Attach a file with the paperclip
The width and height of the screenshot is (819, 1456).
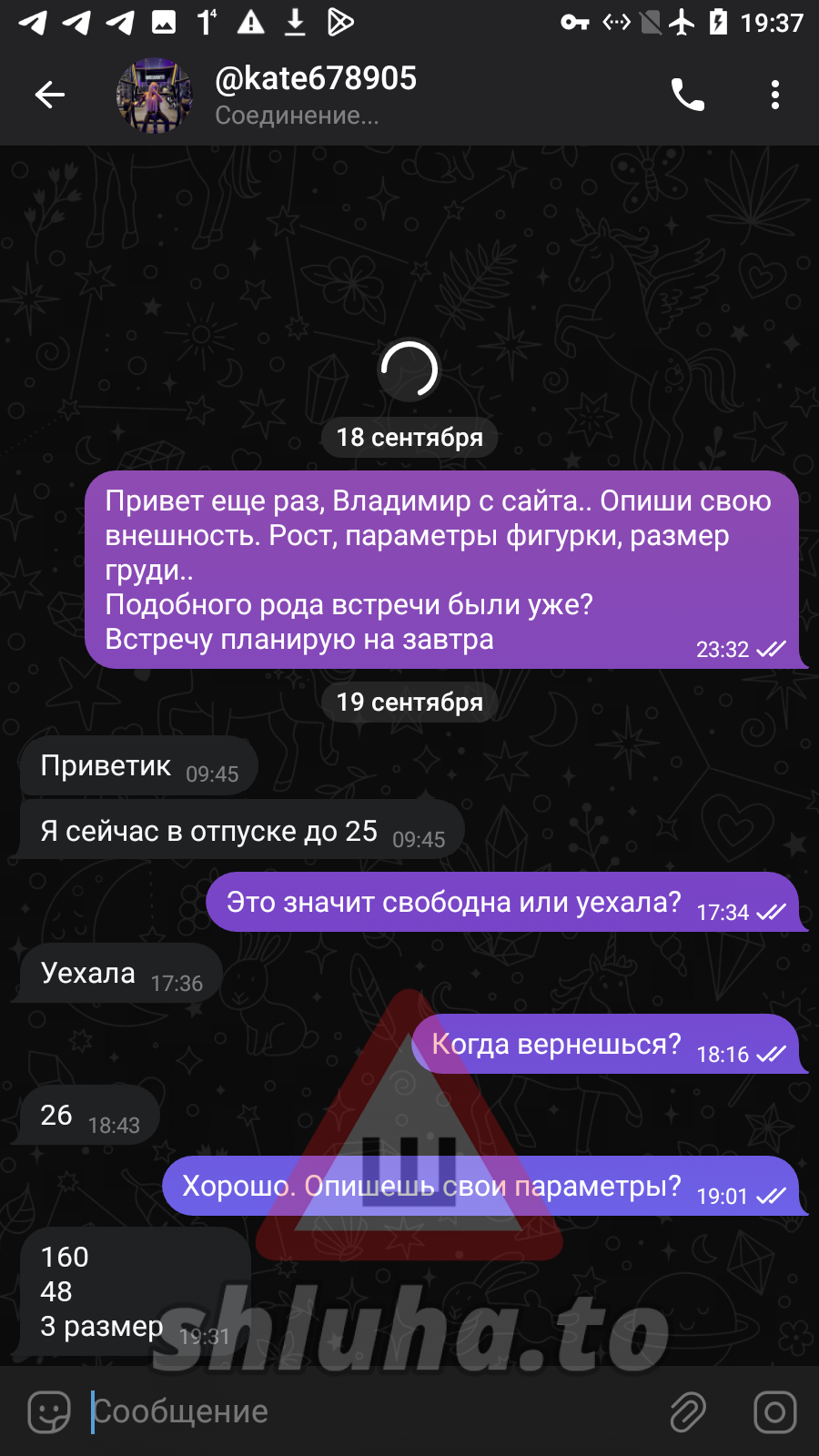[688, 1411]
